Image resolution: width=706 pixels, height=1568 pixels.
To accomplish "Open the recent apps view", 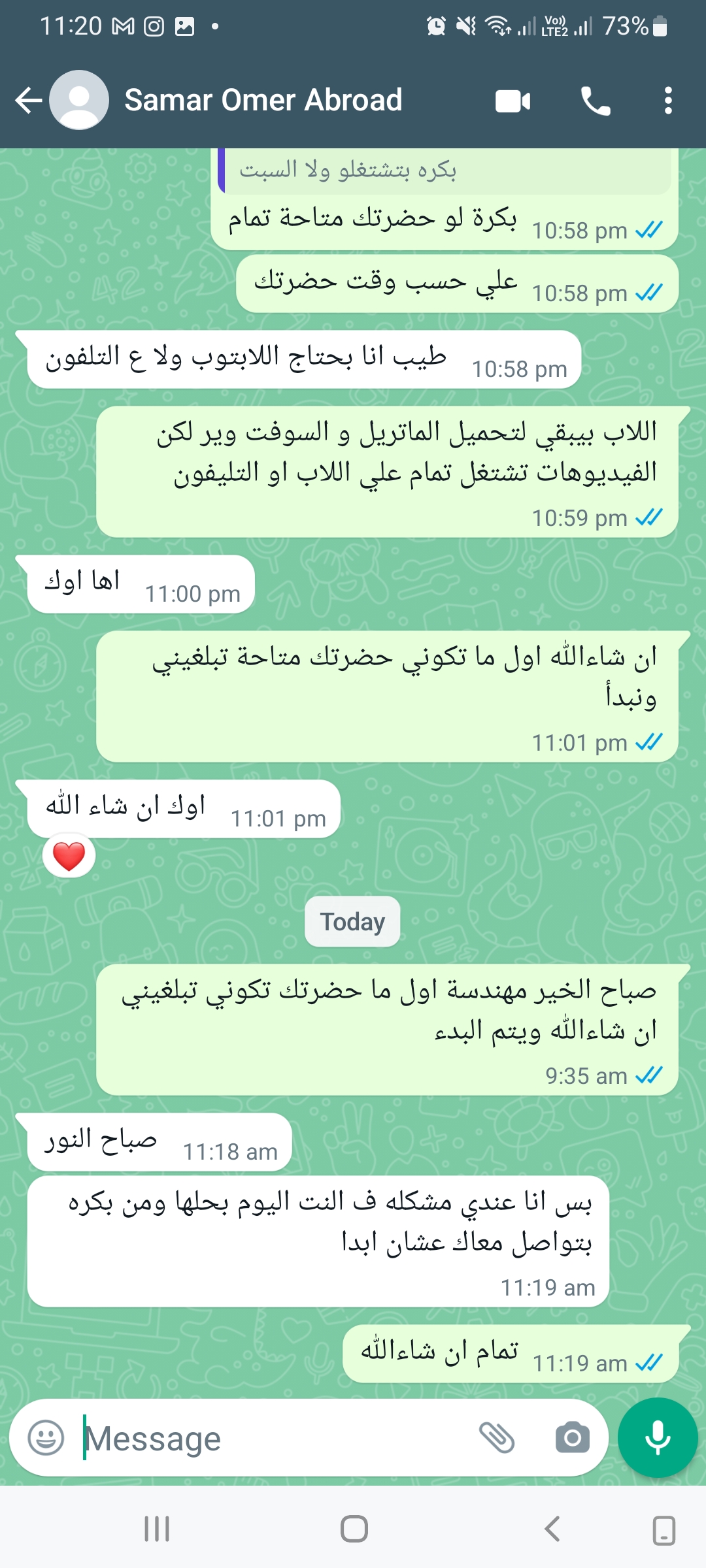I will click(157, 1529).
